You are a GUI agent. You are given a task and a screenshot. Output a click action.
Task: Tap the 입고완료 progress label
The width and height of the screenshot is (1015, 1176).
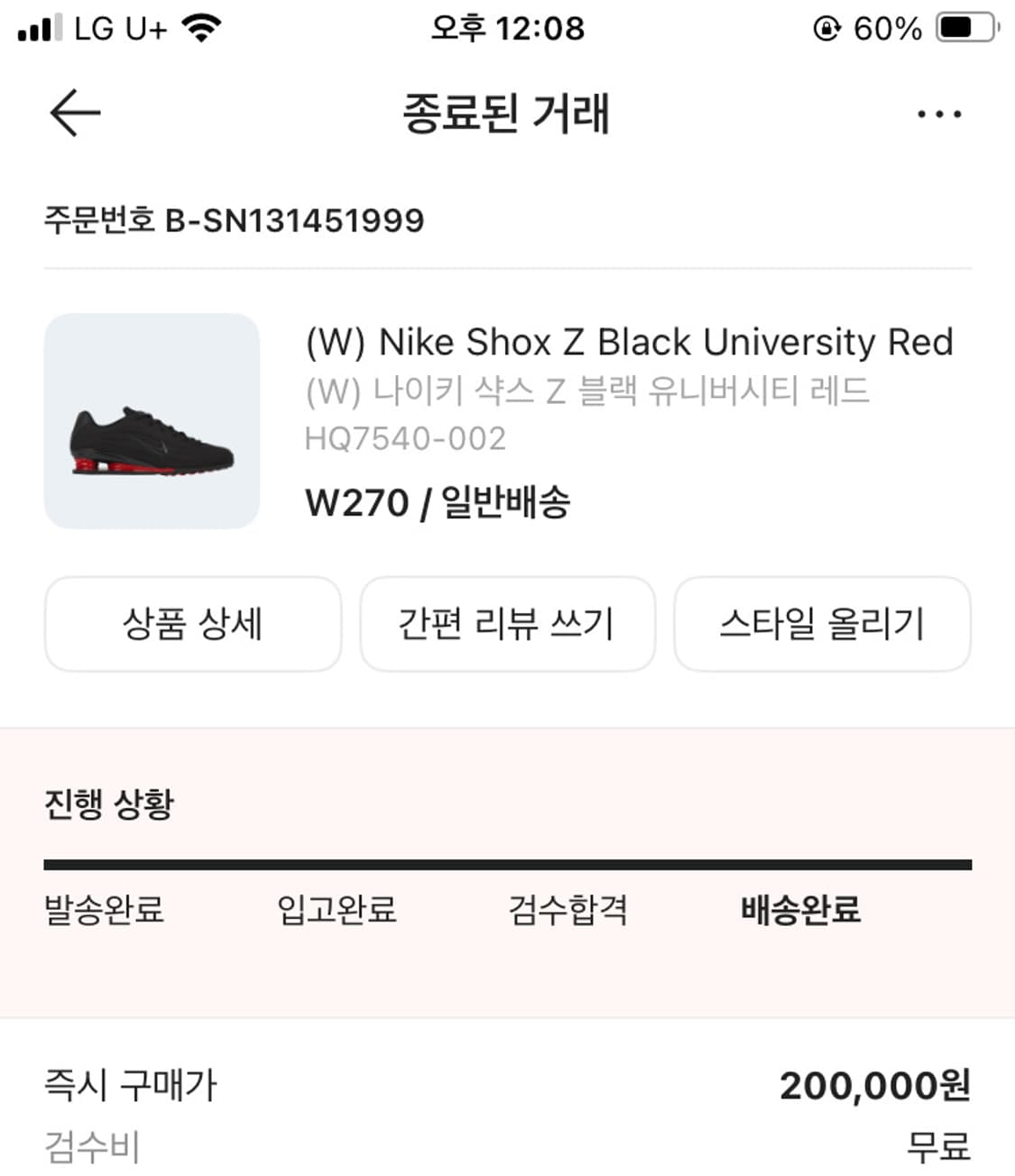tap(338, 912)
